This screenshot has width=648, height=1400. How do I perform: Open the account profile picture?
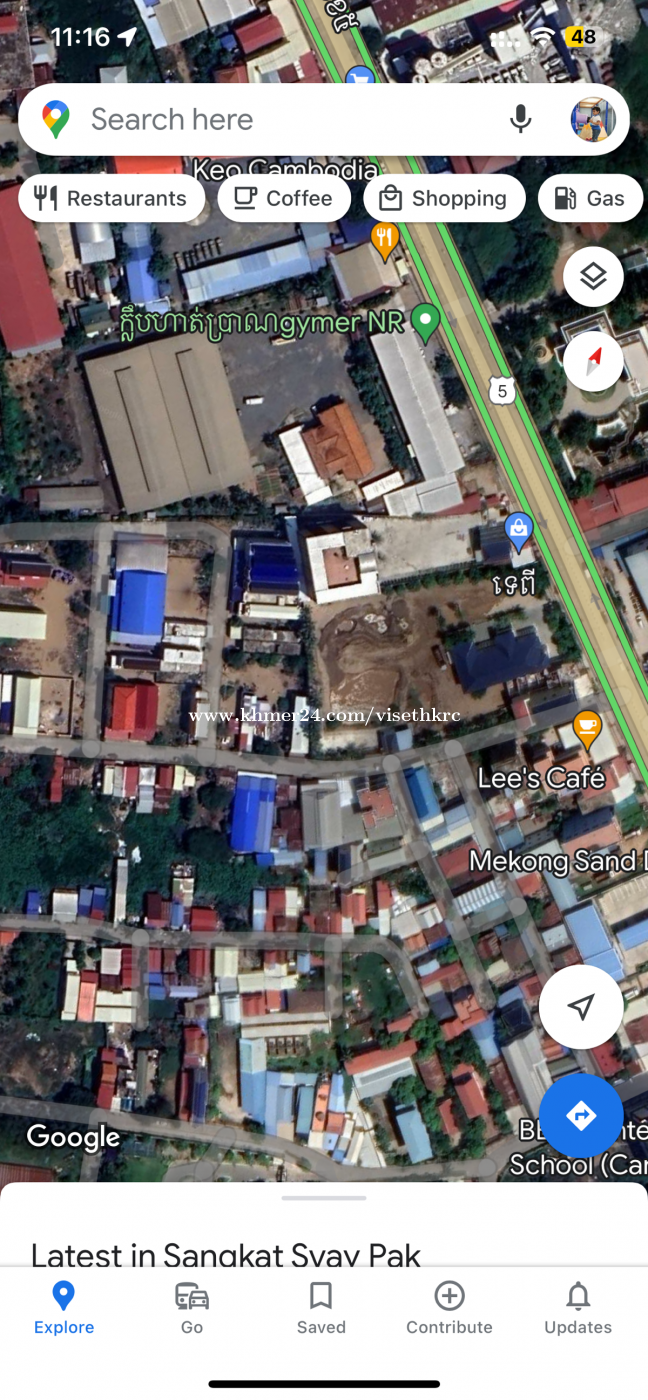pyautogui.click(x=593, y=120)
